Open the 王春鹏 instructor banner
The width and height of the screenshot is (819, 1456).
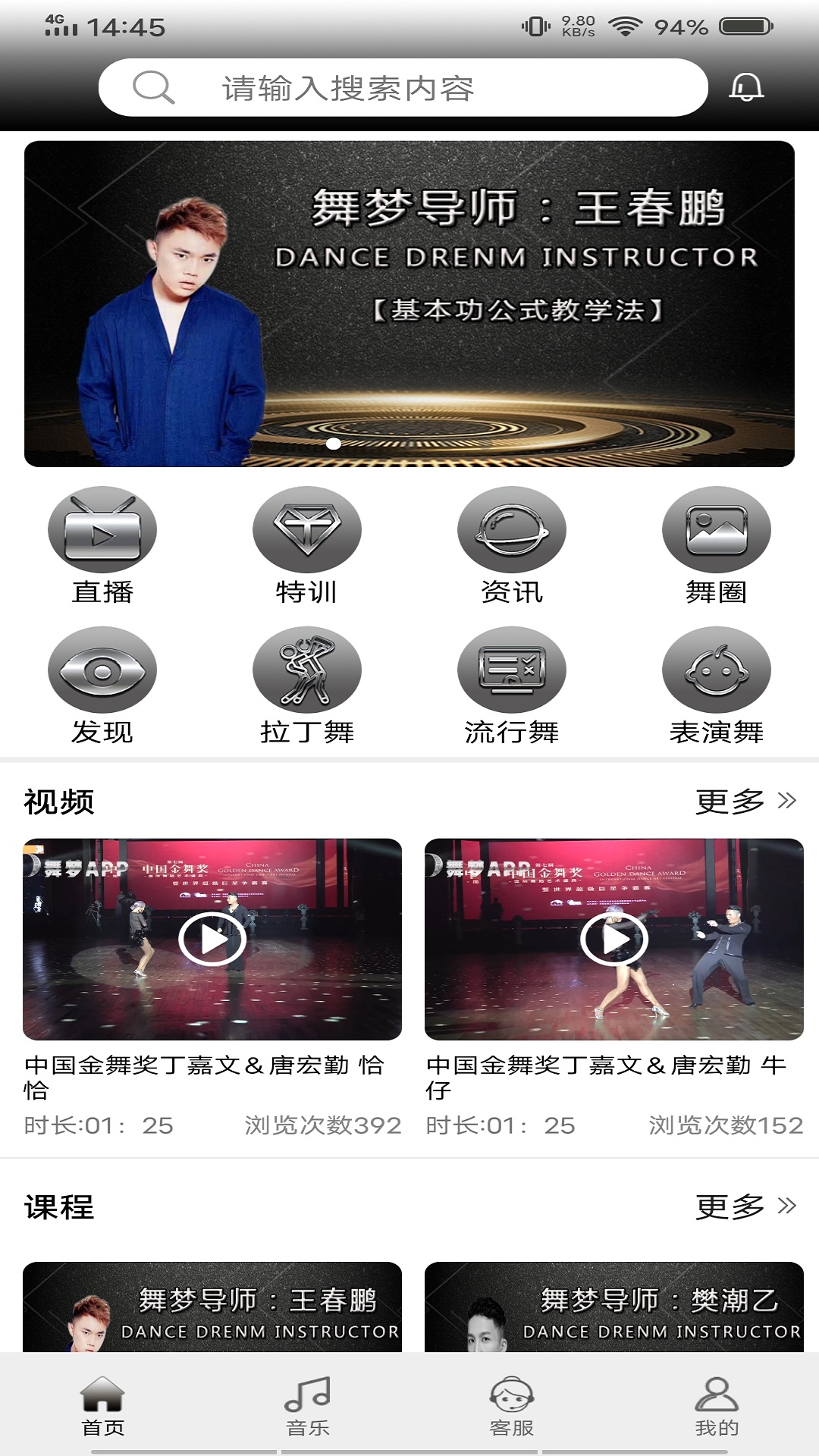coord(409,303)
